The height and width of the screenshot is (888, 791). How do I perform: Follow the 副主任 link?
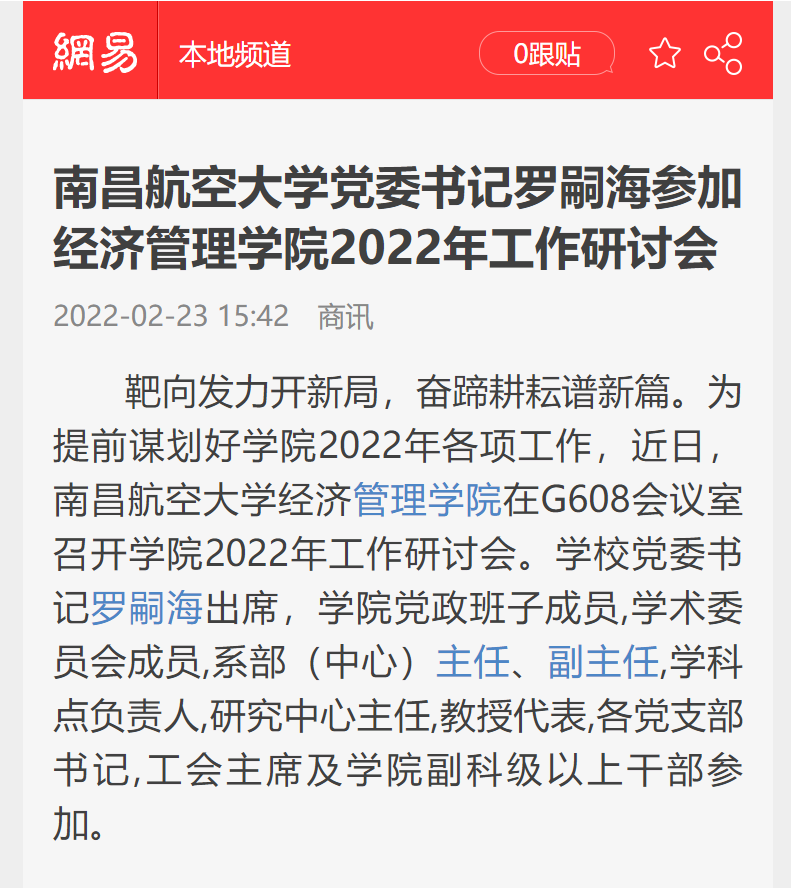point(603,661)
